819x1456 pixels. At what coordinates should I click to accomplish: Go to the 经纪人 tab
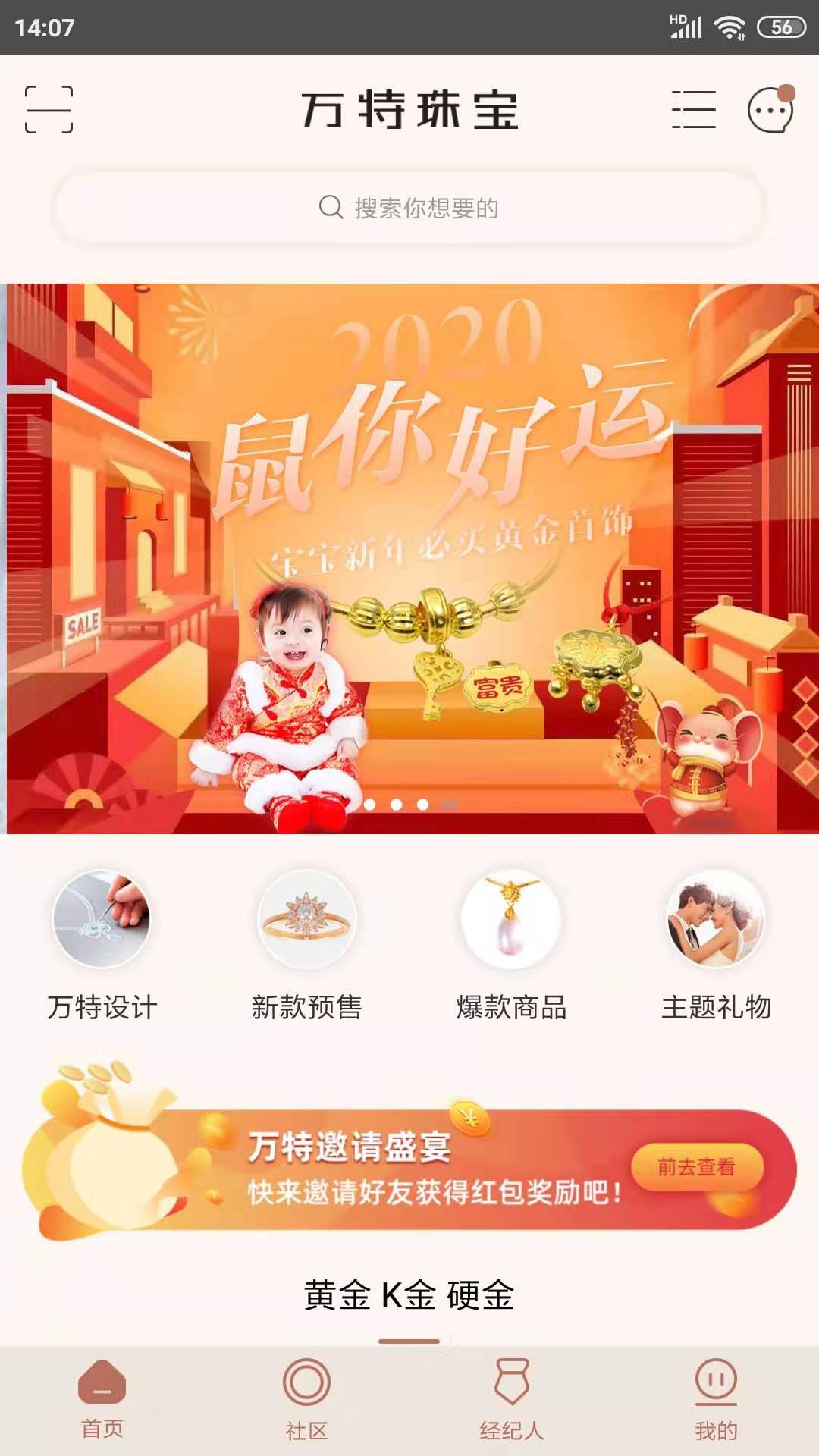point(511,1400)
